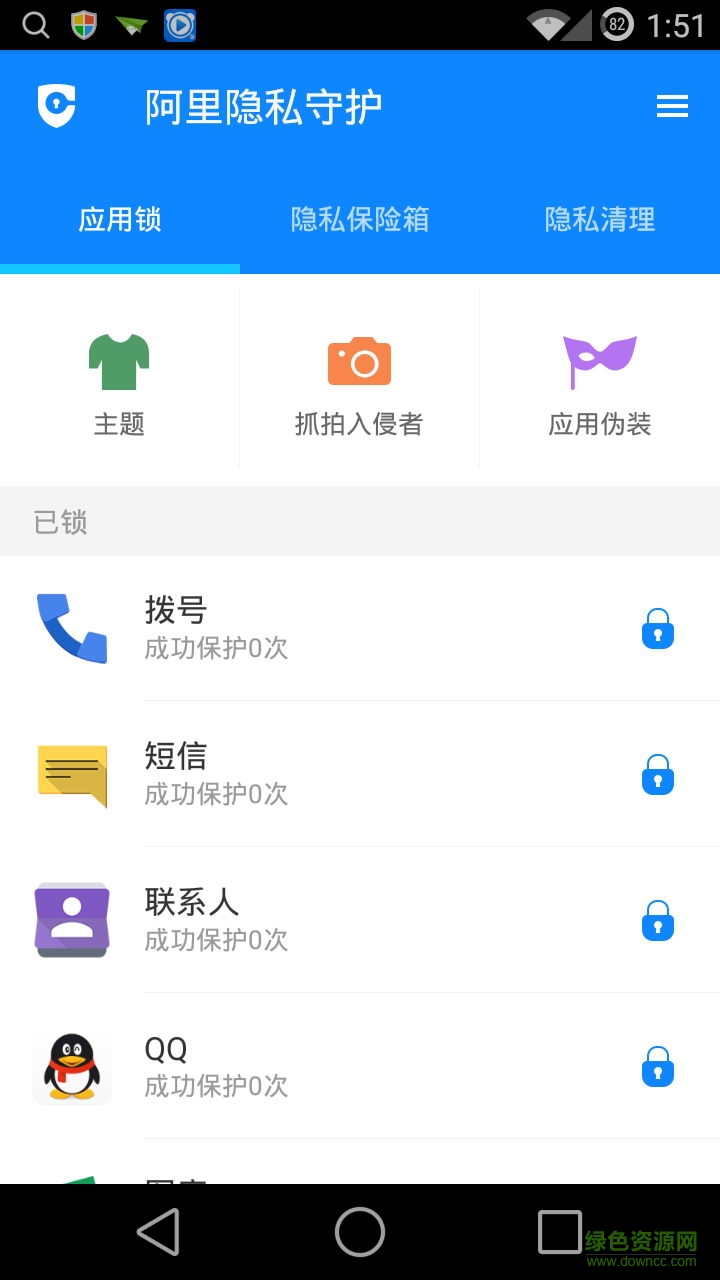Disable the lock for 联系人 contacts
This screenshot has width=720, height=1280.
click(x=657, y=921)
